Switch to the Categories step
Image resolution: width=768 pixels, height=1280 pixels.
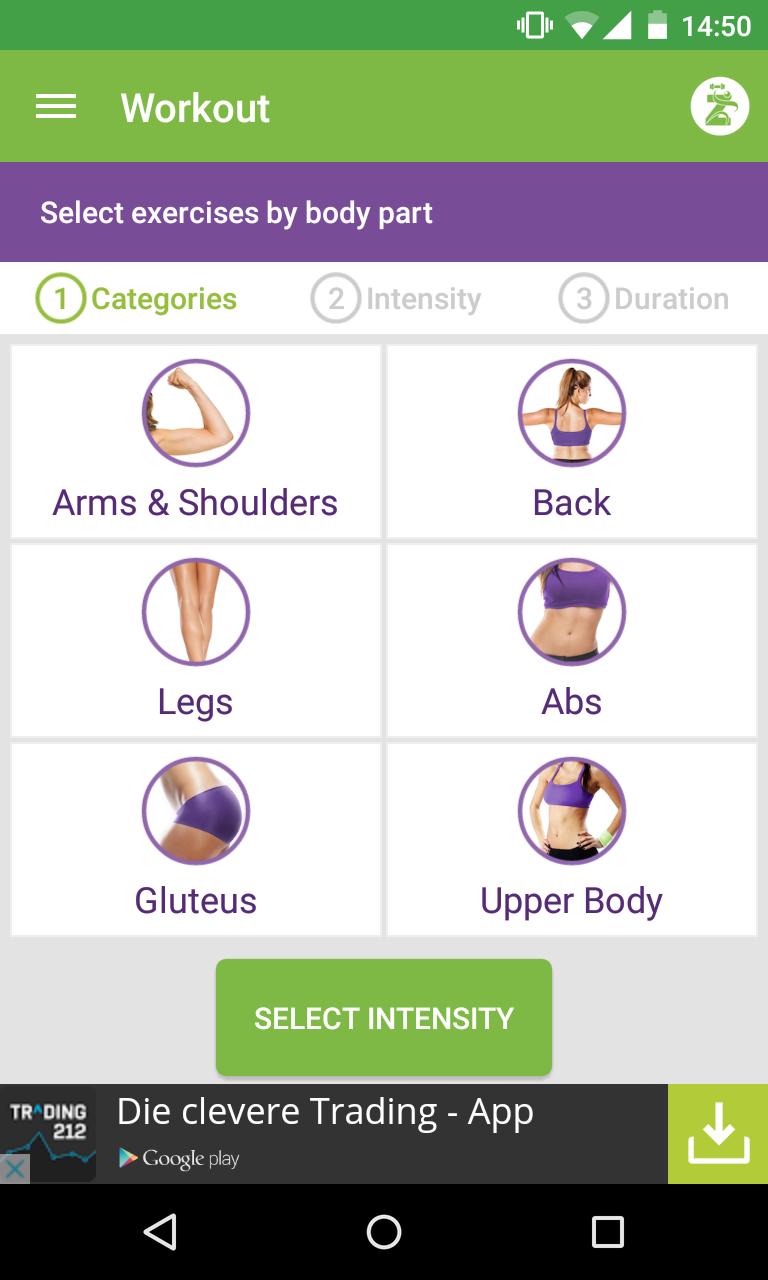click(135, 297)
